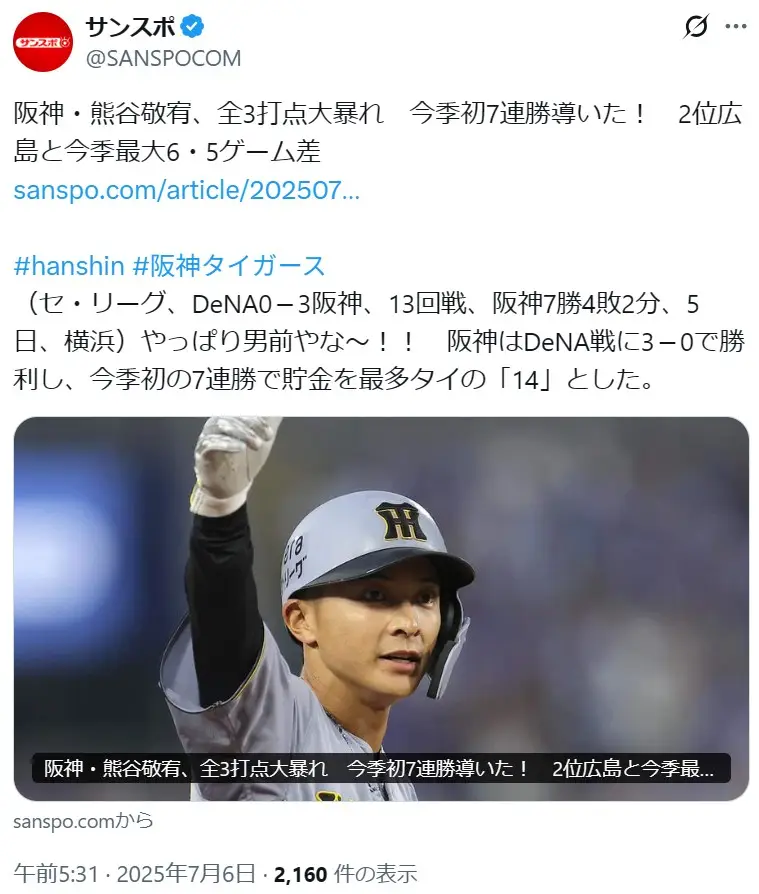759x894 pixels.
Task: Open the #阪神タイガース hashtag
Action: pyautogui.click(x=229, y=265)
